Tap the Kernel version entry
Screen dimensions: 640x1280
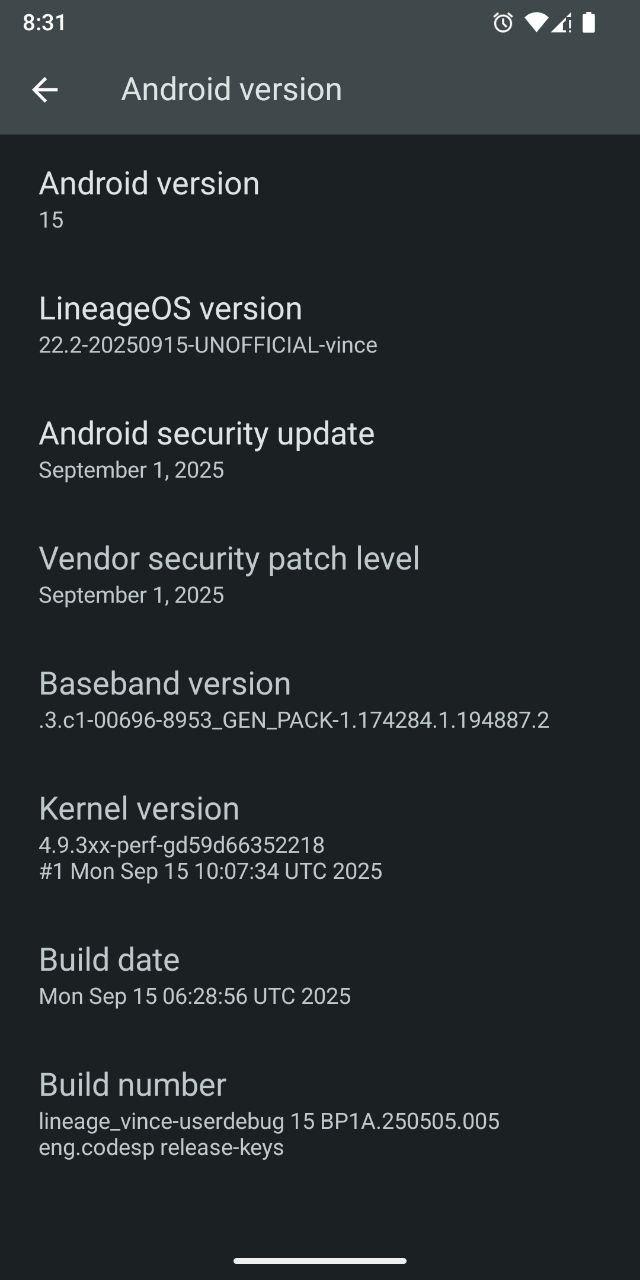[x=320, y=837]
